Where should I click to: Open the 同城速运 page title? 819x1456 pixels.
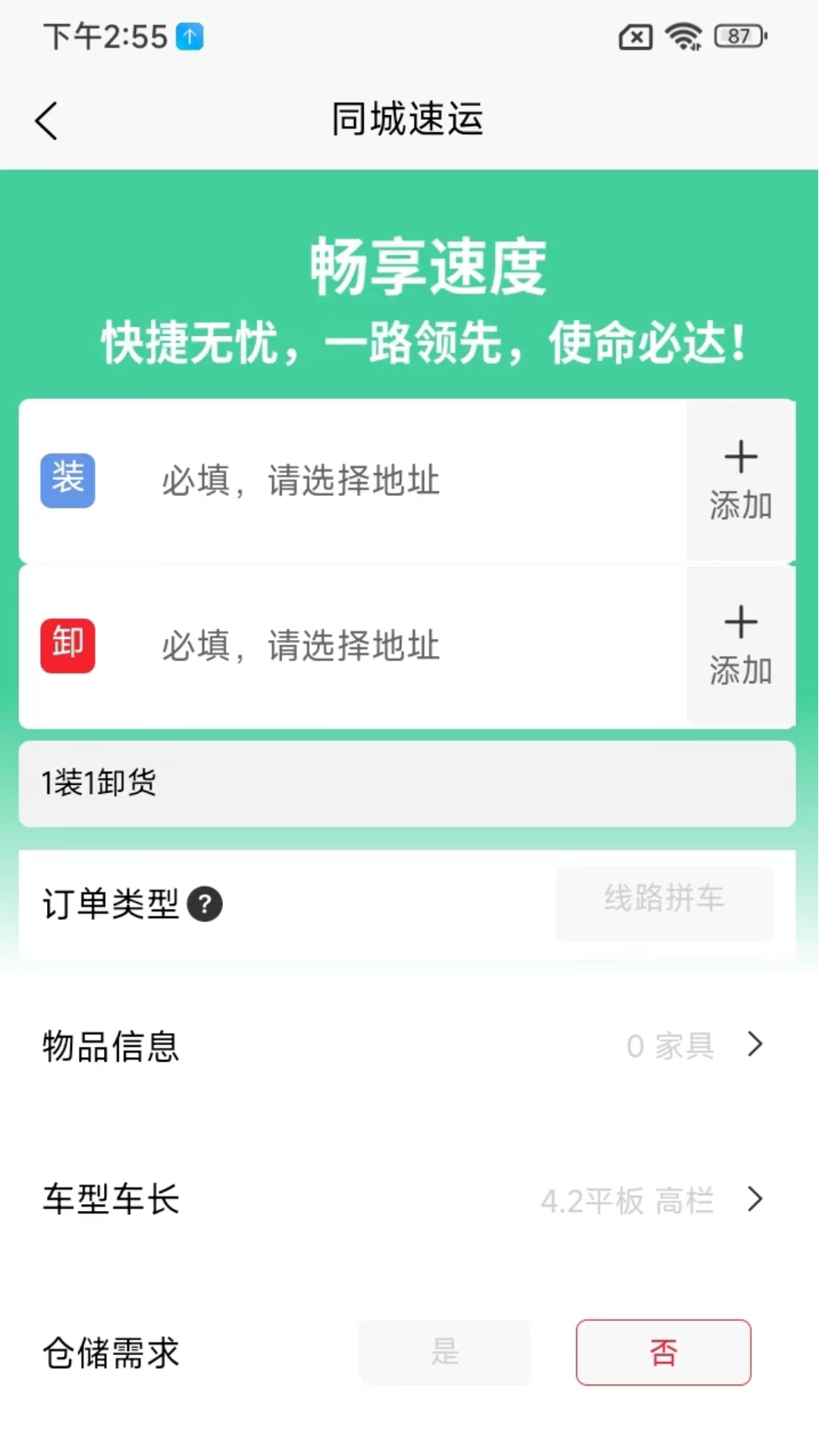click(x=408, y=119)
